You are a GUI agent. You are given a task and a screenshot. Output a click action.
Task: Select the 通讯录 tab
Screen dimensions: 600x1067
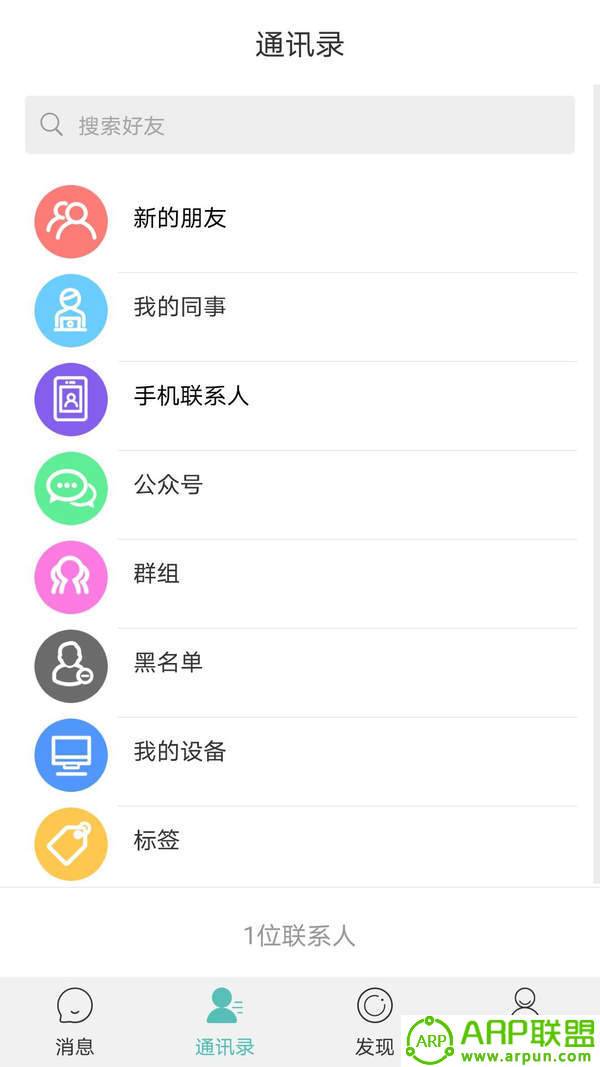tap(224, 1022)
